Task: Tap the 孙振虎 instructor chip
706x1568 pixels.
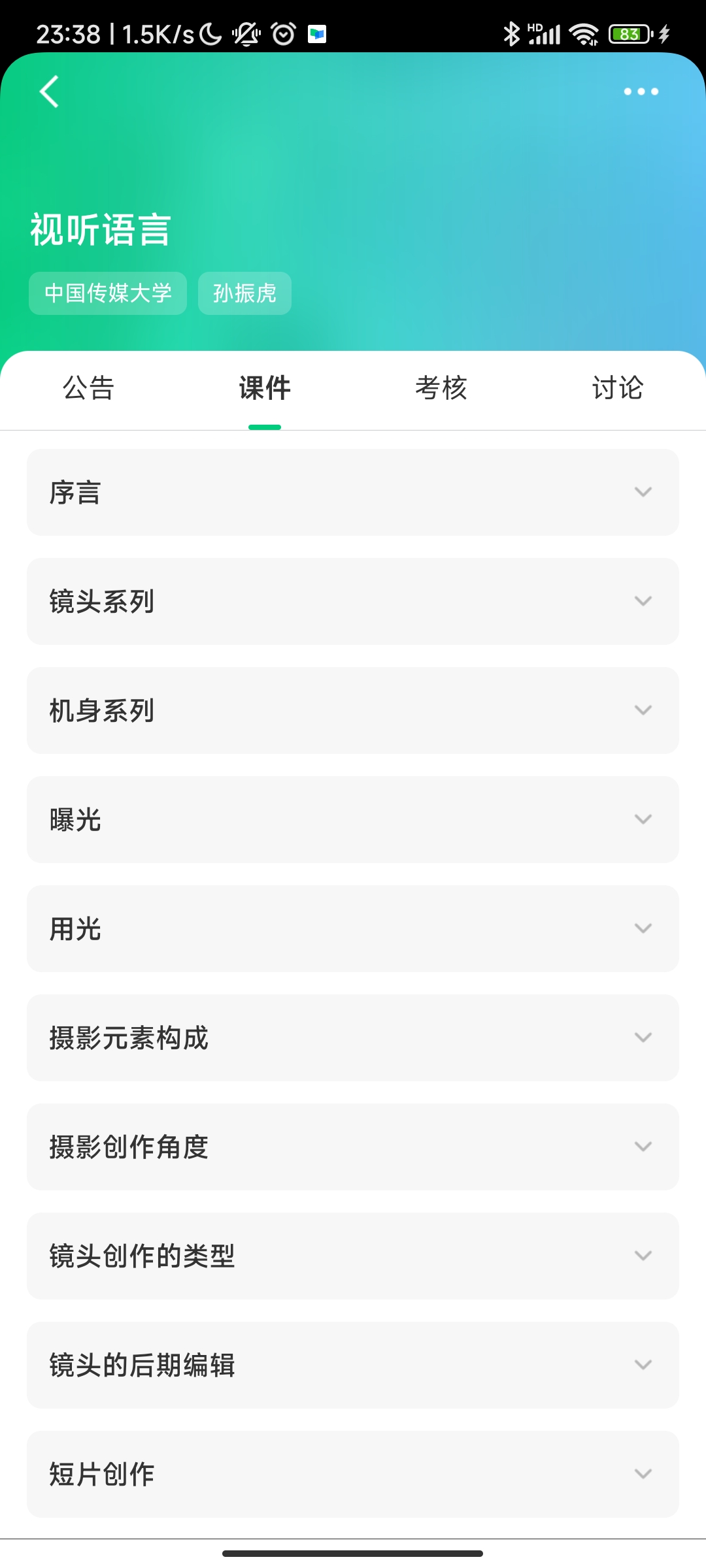Action: pos(244,293)
